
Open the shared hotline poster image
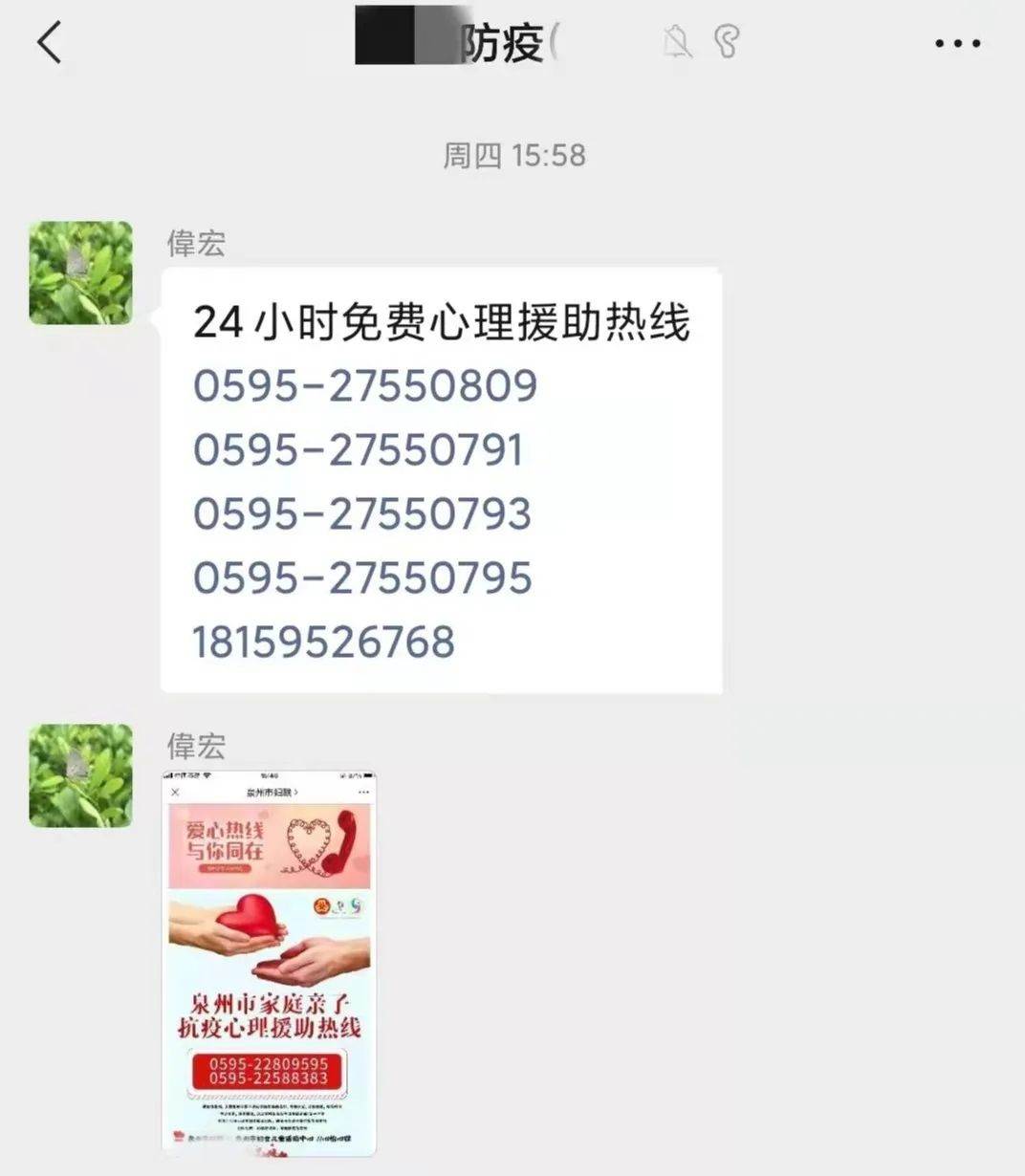269,962
